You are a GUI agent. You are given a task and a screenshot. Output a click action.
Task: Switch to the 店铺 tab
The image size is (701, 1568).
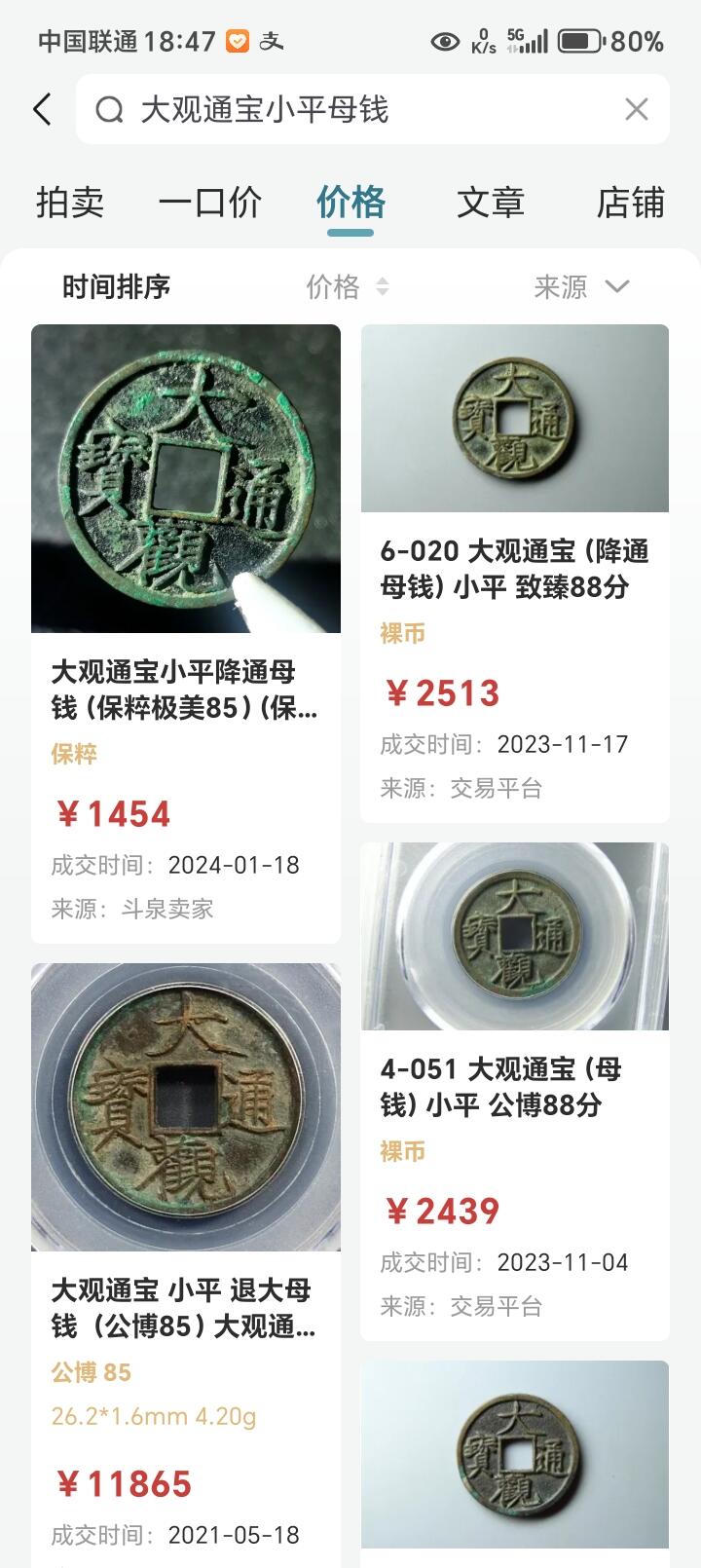click(630, 203)
